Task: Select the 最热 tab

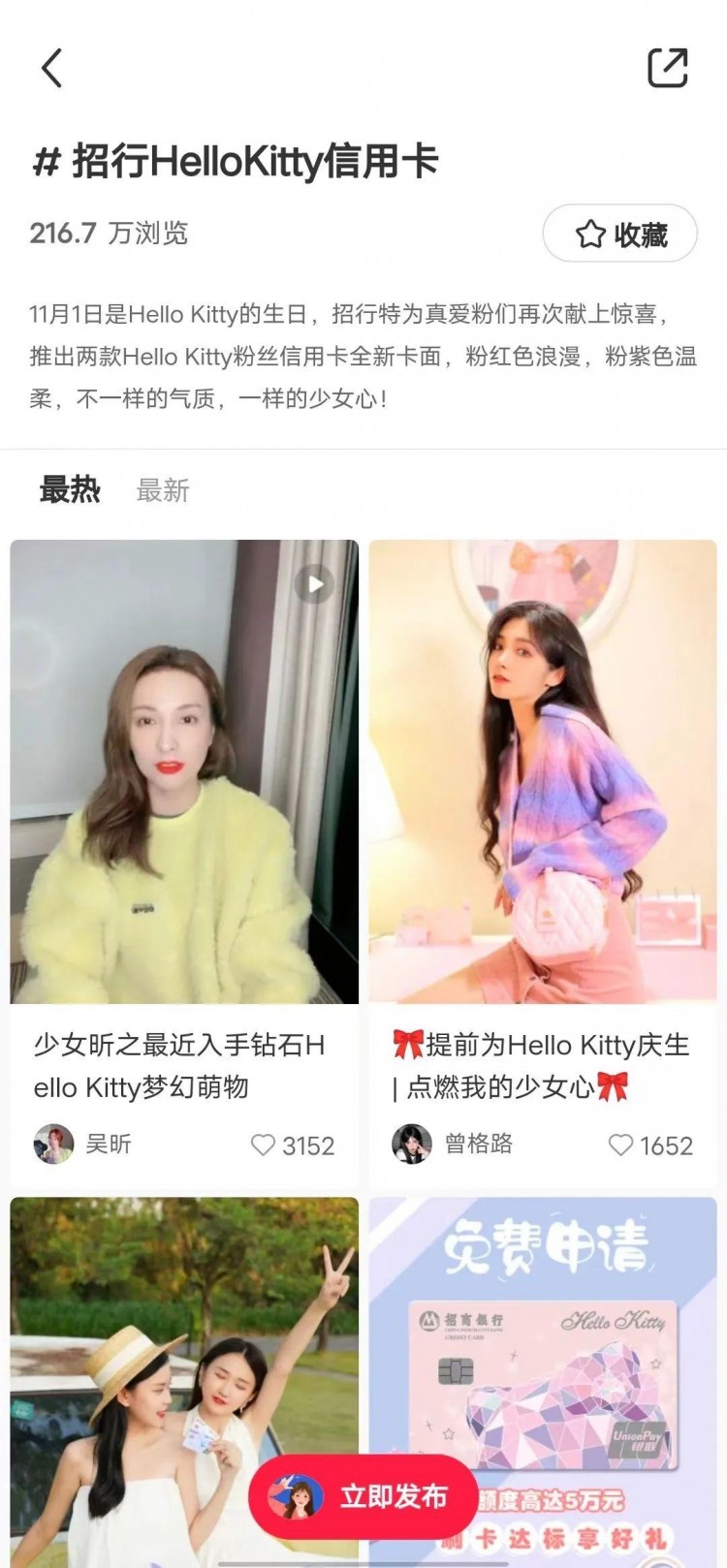Action: click(68, 490)
